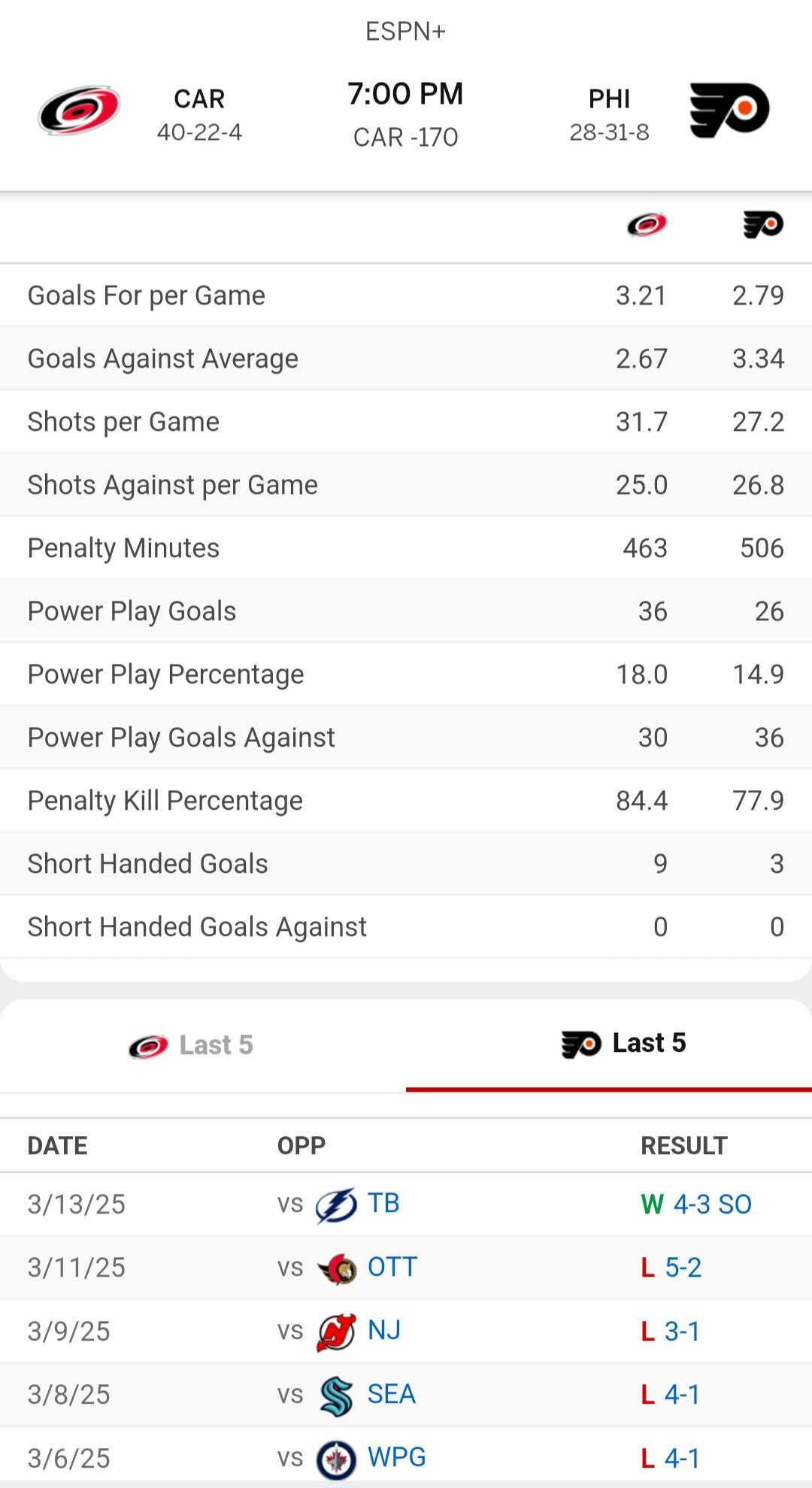Open the SEA opponent link
Screen dimensions: 812x1488
click(x=391, y=1394)
